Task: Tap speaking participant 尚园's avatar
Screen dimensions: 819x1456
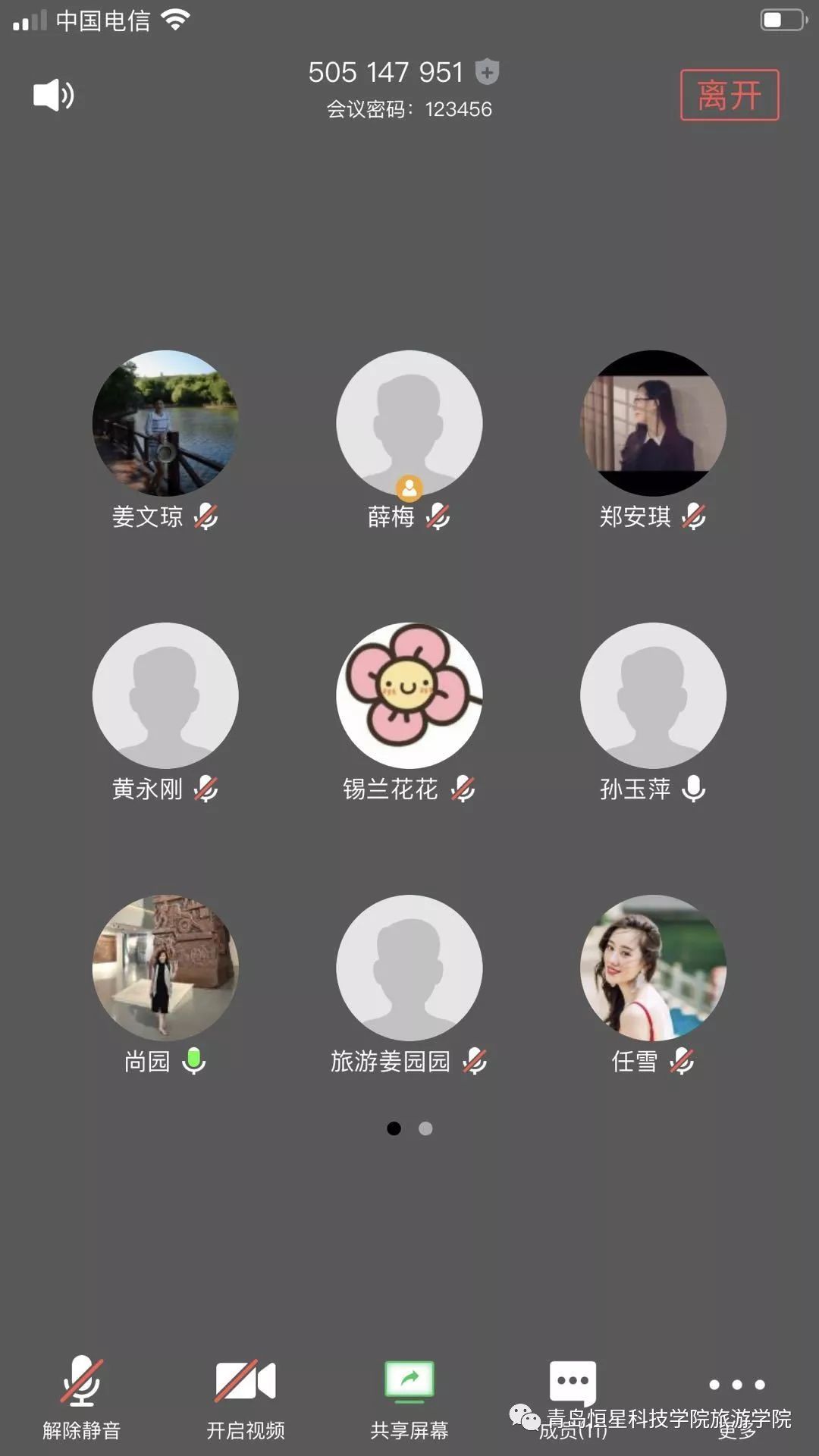Action: click(165, 968)
